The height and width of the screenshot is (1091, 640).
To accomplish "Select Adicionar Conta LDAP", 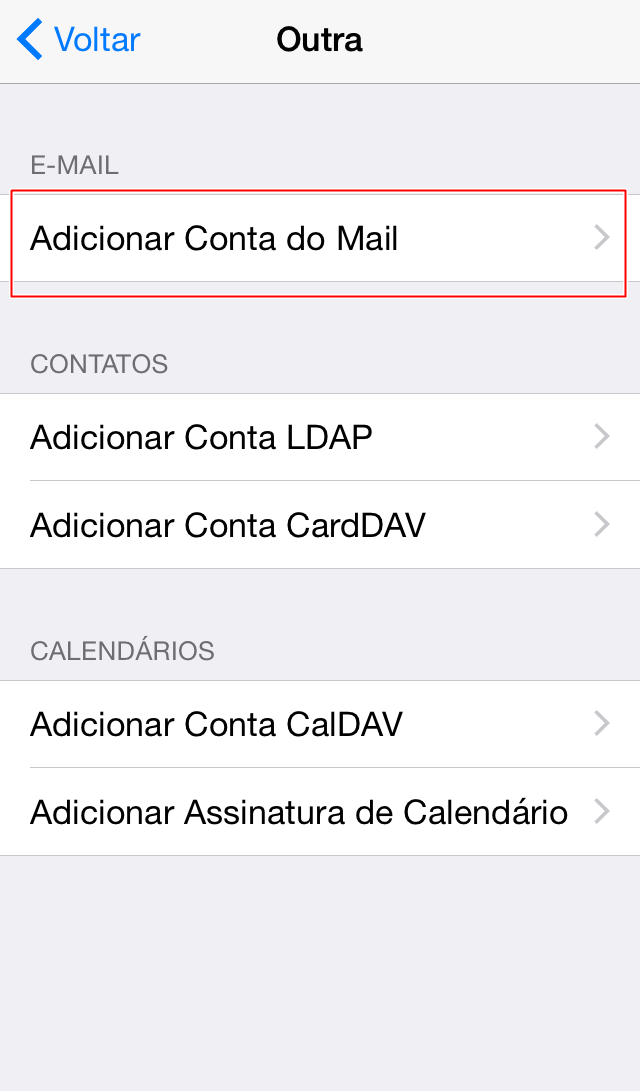I will tap(318, 437).
